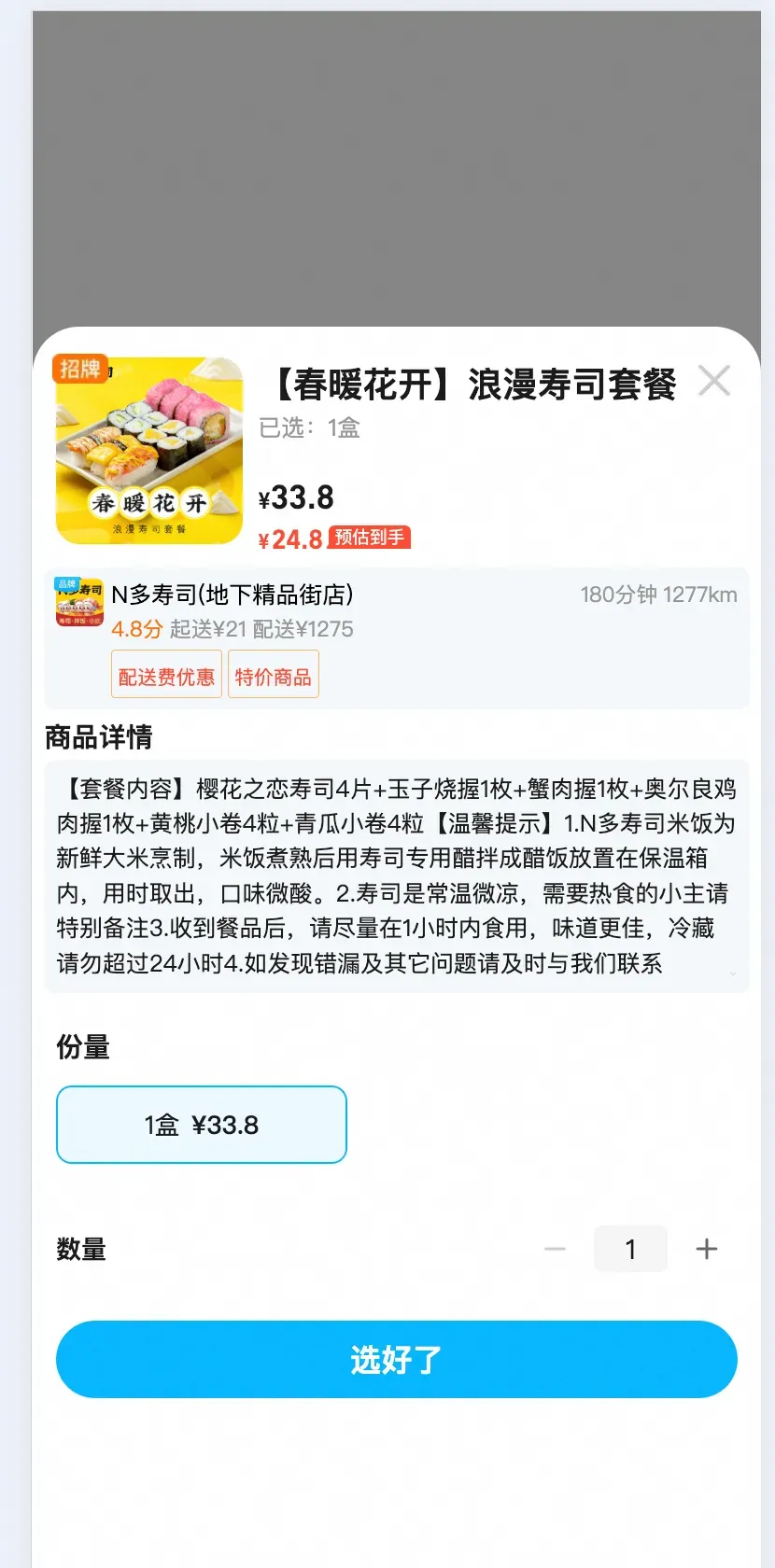Close the product options sheet
Viewport: 775px width, 1568px height.
(714, 381)
